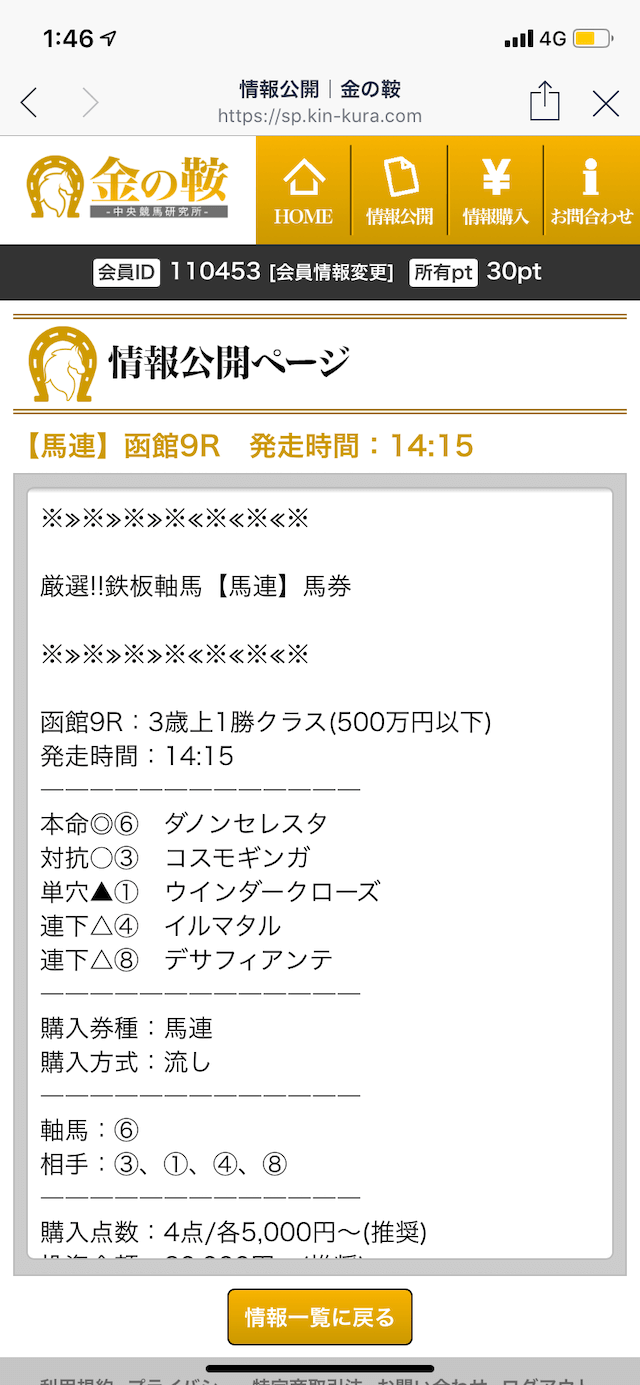Viewport: 640px width, 1385px height.
Task: Share this page
Action: [x=544, y=101]
